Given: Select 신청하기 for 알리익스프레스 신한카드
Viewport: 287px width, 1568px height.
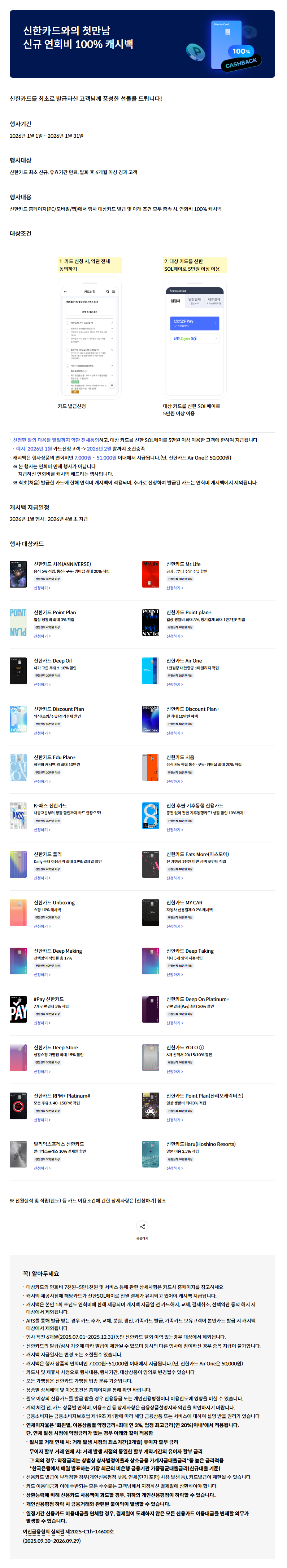Looking at the screenshot, I should coord(42,1168).
